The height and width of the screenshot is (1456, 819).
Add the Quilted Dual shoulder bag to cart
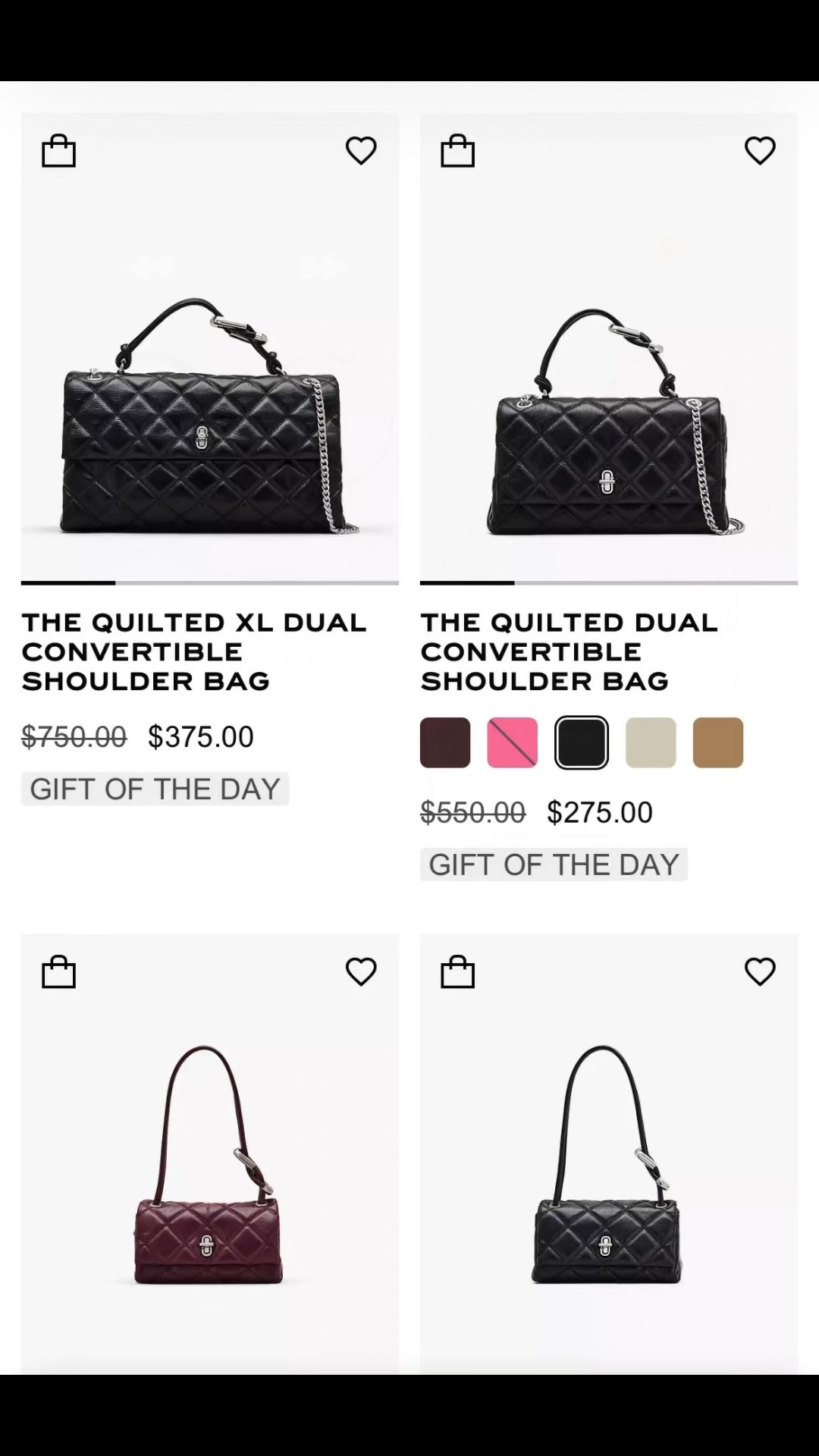click(x=457, y=150)
